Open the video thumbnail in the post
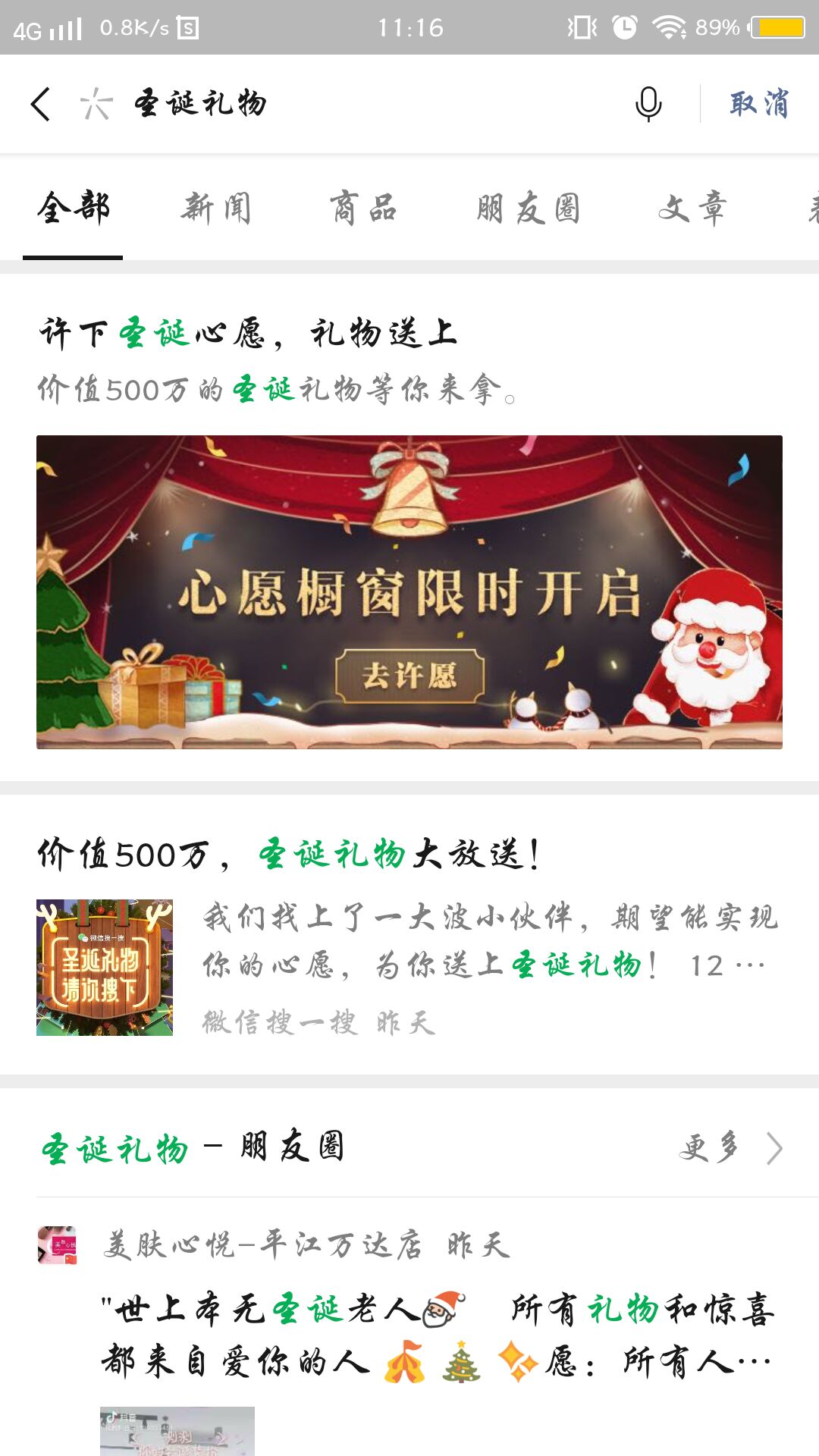Image resolution: width=819 pixels, height=1456 pixels. (177, 1432)
